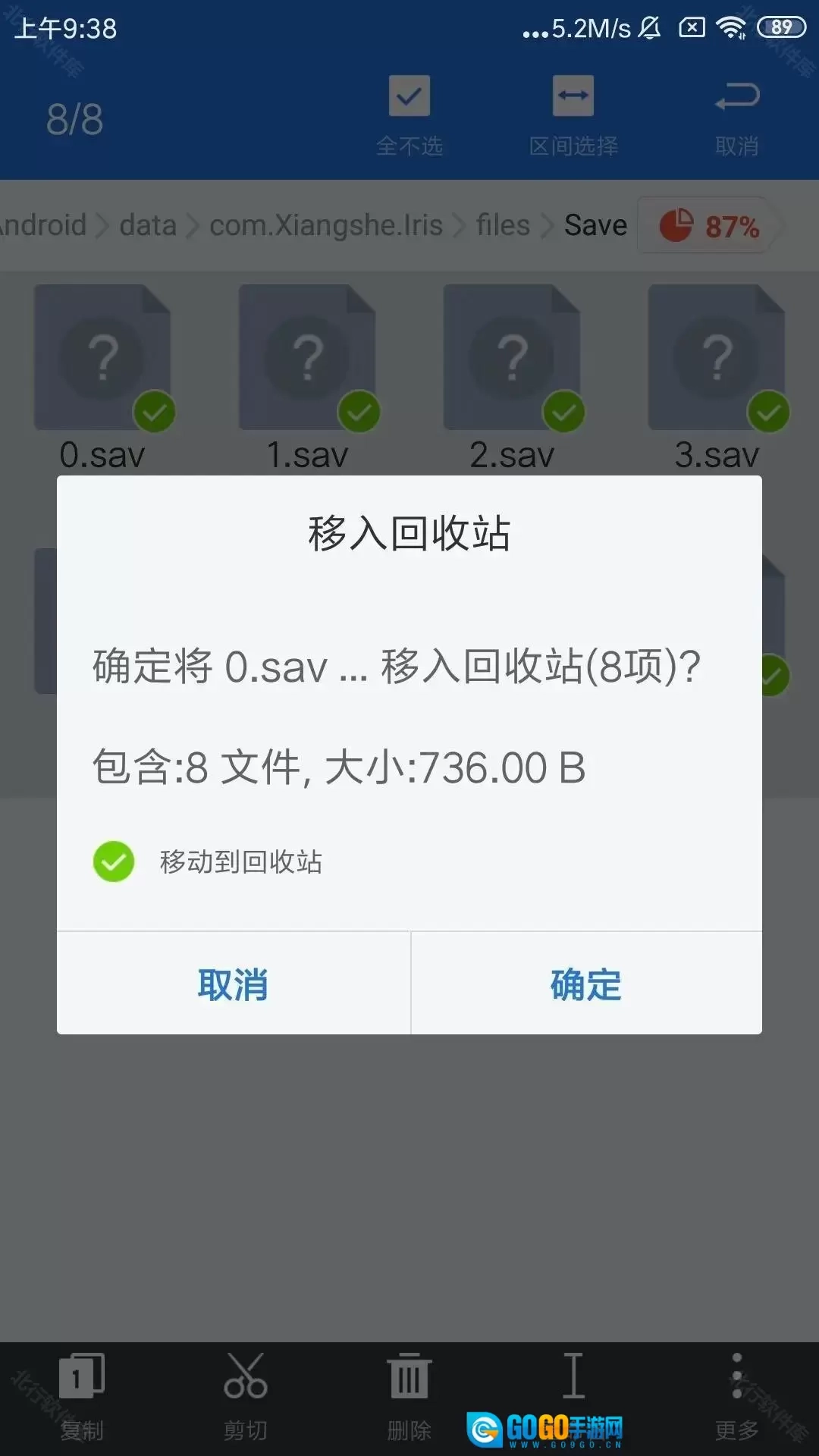Confirm moving files with 确定
The image size is (819, 1456).
585,984
